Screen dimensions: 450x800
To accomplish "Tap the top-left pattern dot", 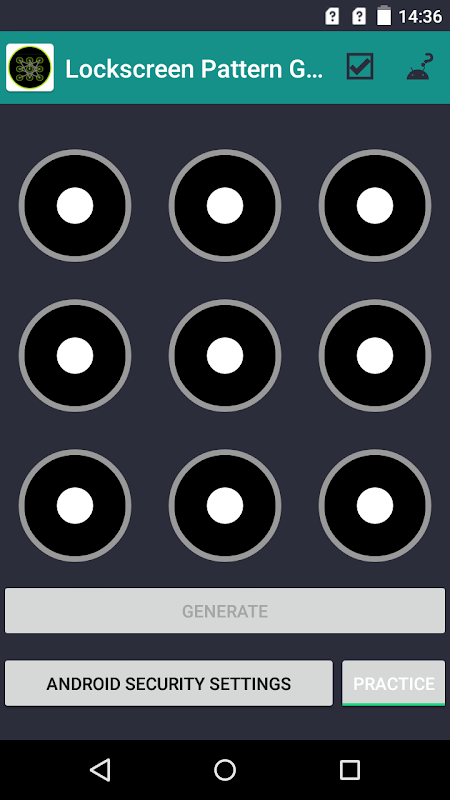I will coord(75,206).
